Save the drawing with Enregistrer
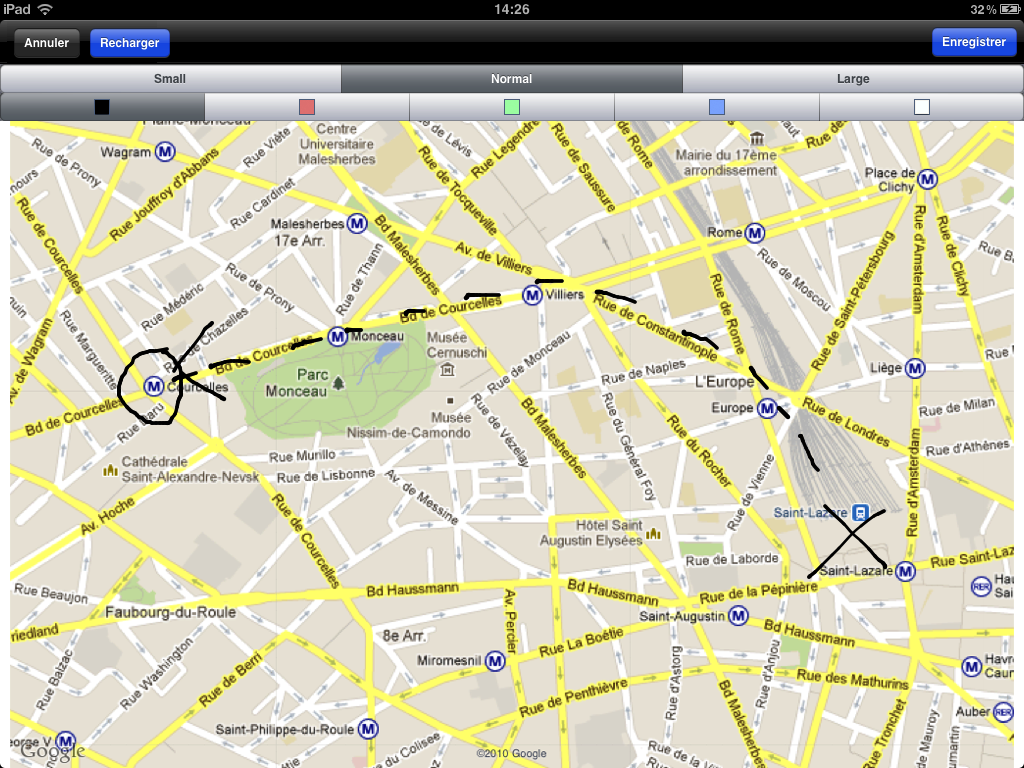The height and width of the screenshot is (768, 1024). coord(973,42)
